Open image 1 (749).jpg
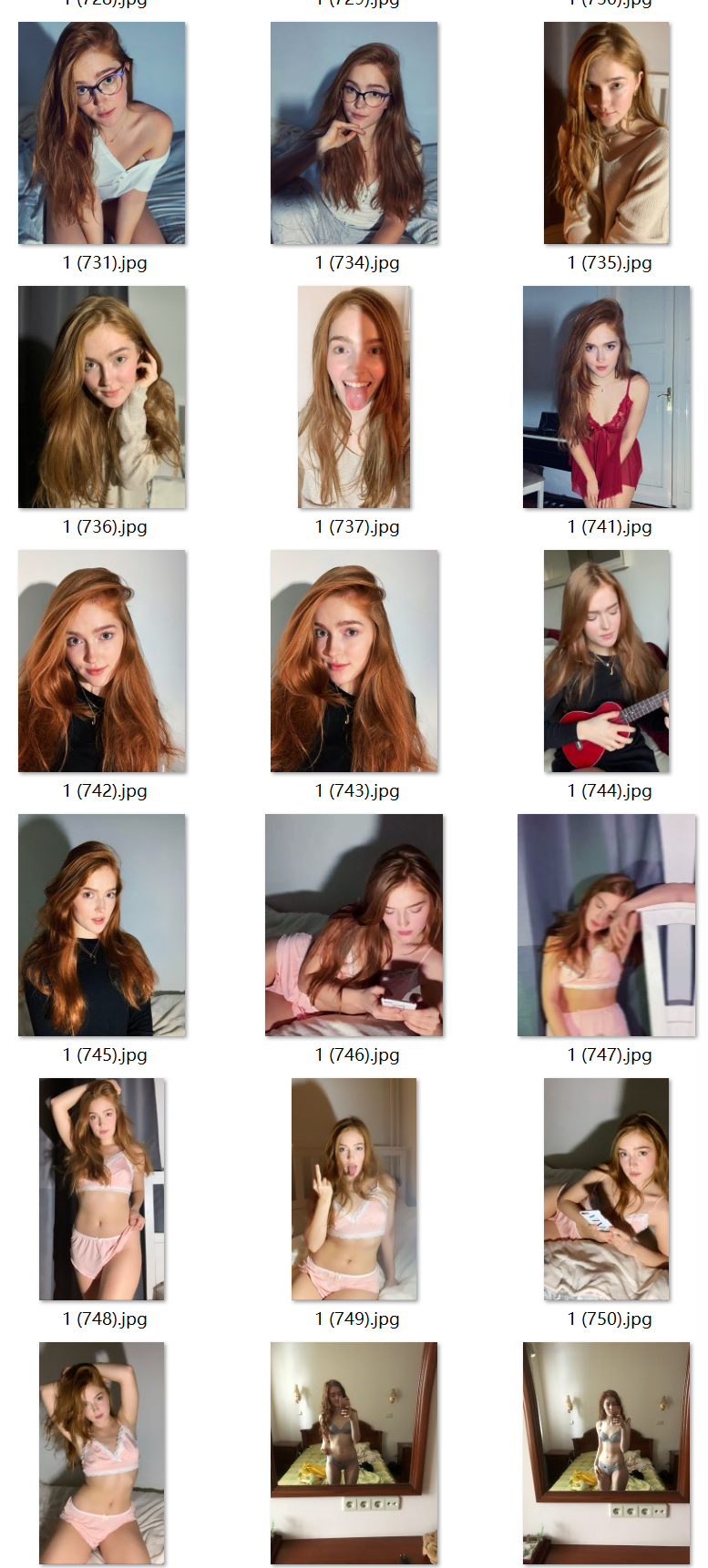The image size is (708, 1568). coord(354,1188)
